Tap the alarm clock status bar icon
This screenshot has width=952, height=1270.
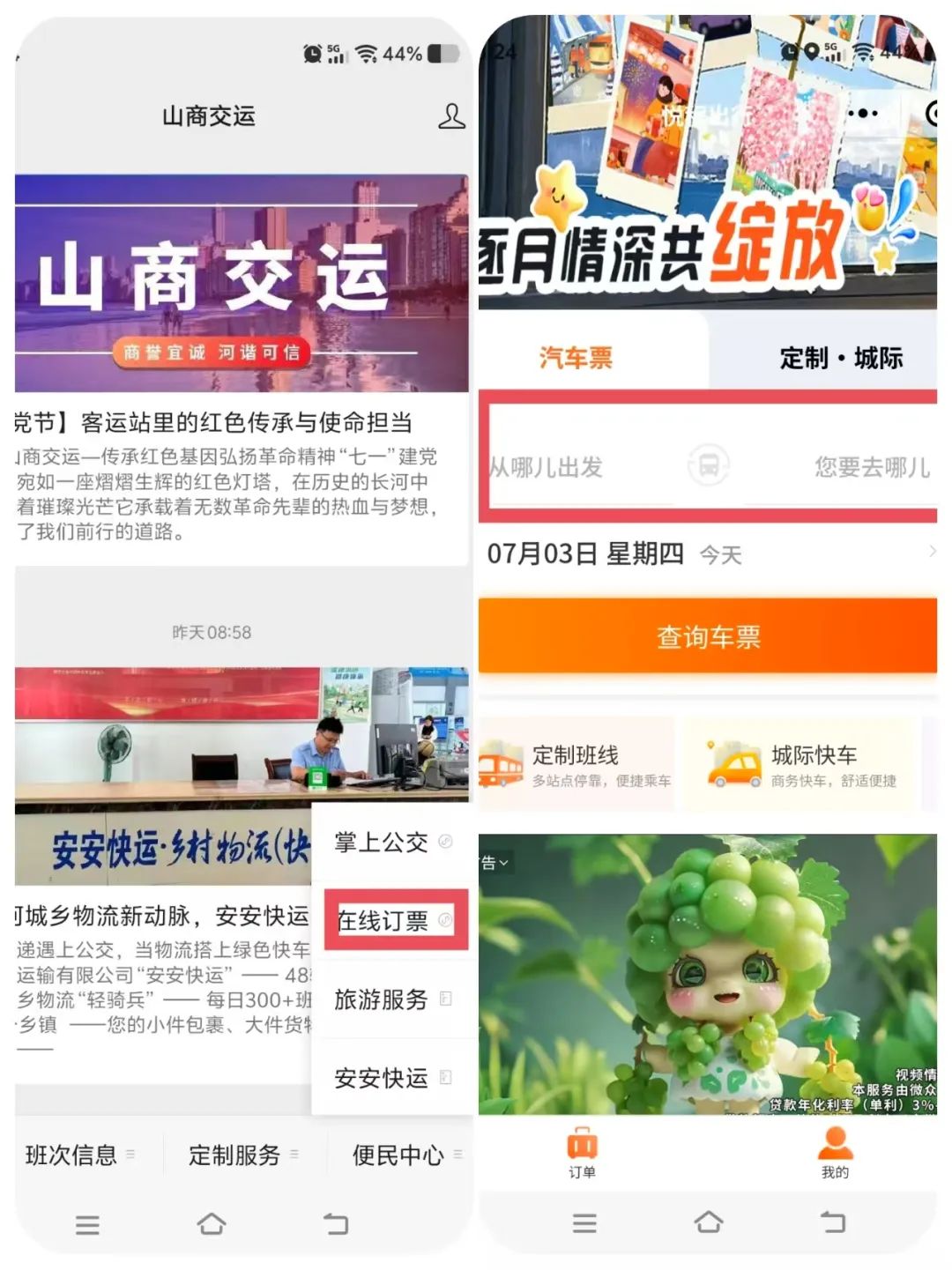point(313,53)
